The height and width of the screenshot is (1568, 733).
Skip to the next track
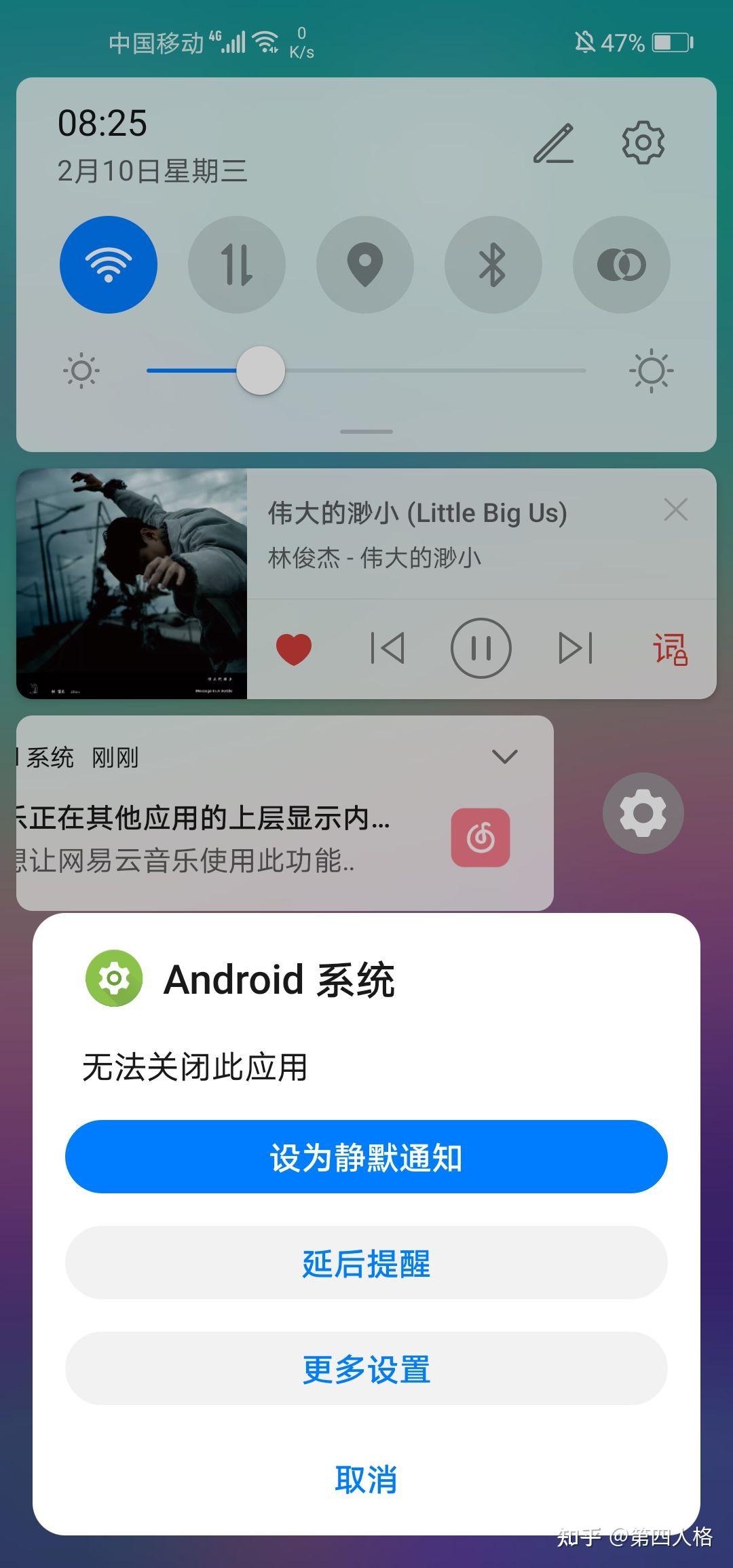[x=576, y=648]
